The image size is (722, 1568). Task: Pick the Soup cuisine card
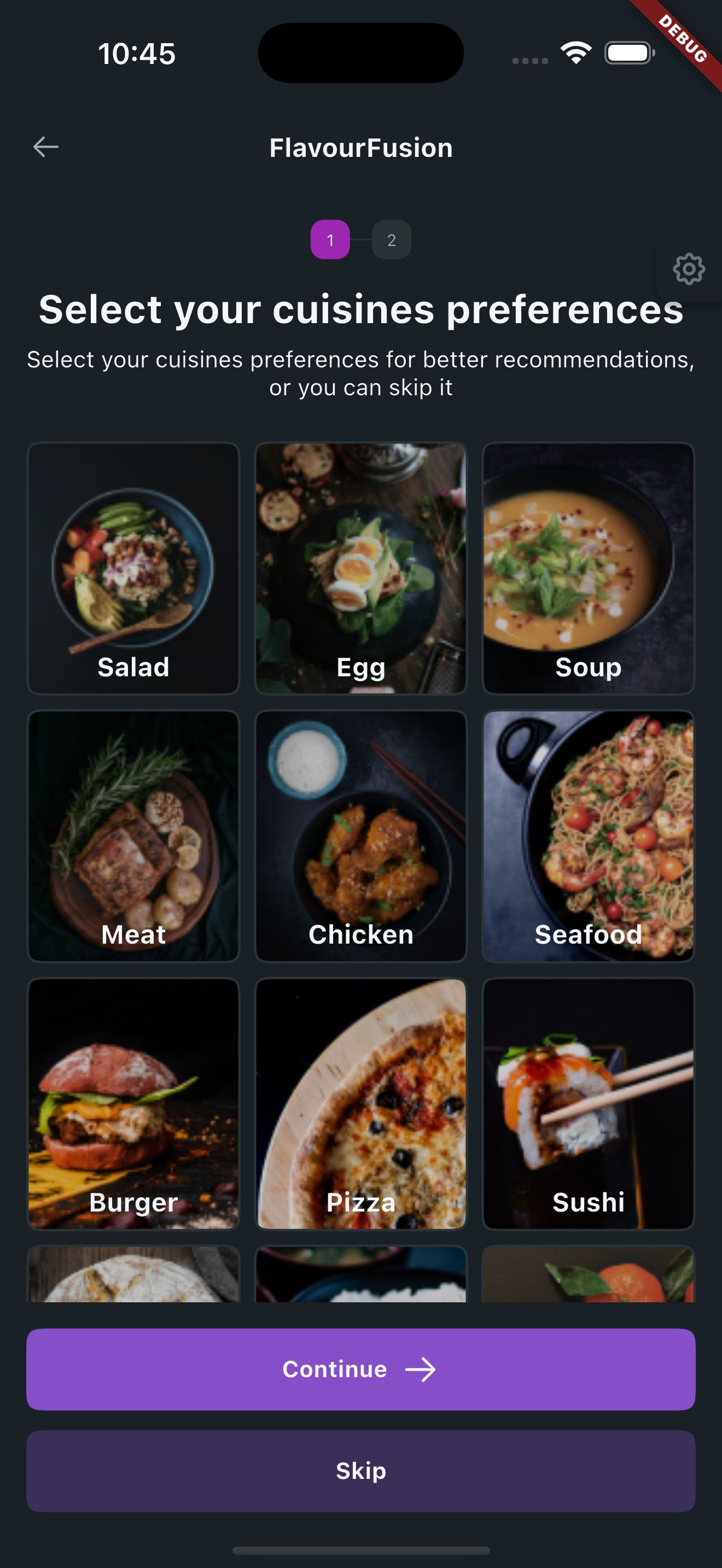(x=588, y=568)
